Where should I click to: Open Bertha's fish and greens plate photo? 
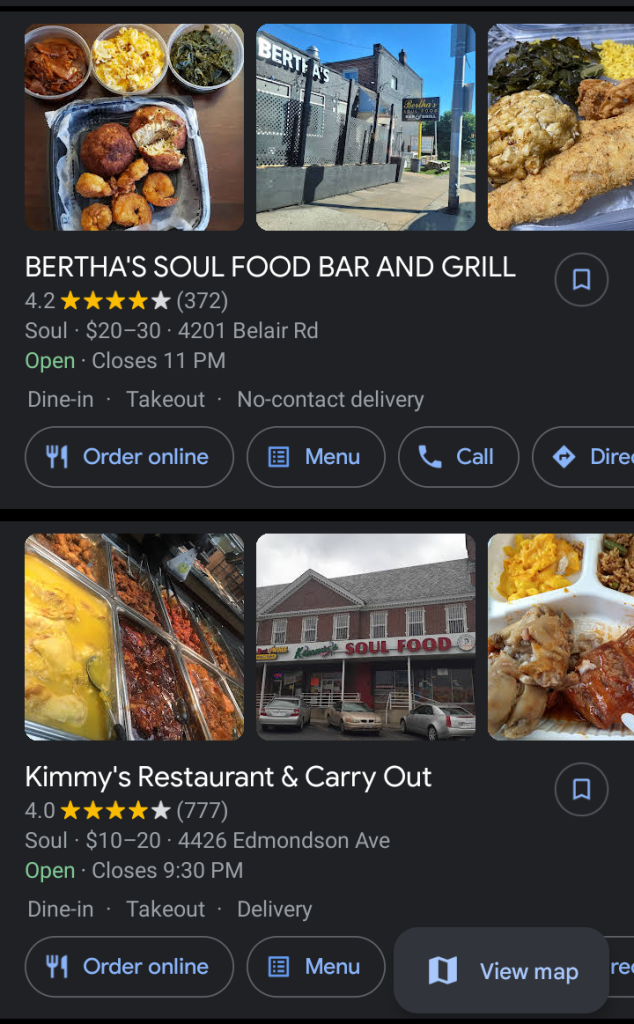pos(560,127)
